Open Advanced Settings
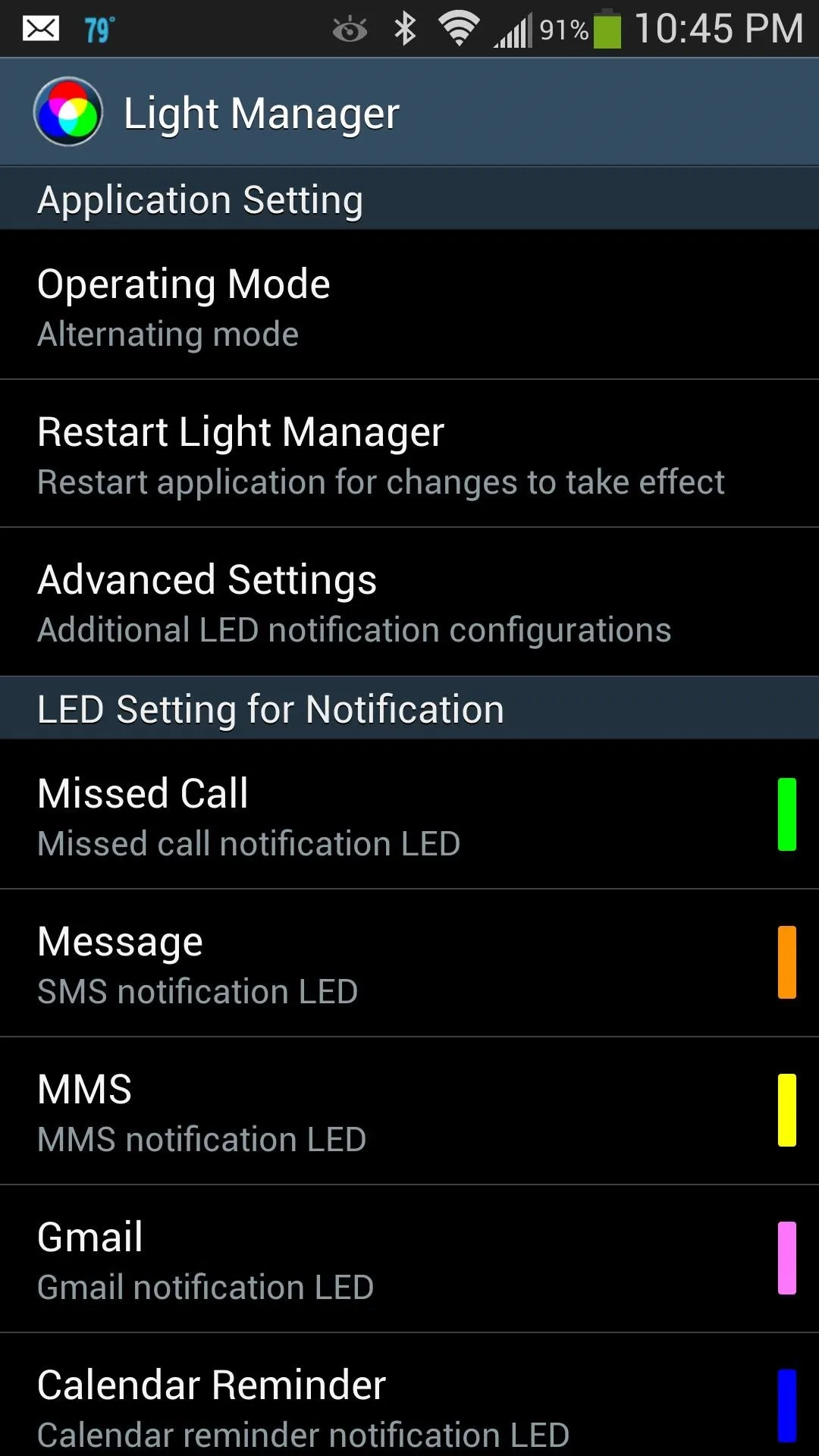Screen dimensions: 819x1456 point(409,602)
